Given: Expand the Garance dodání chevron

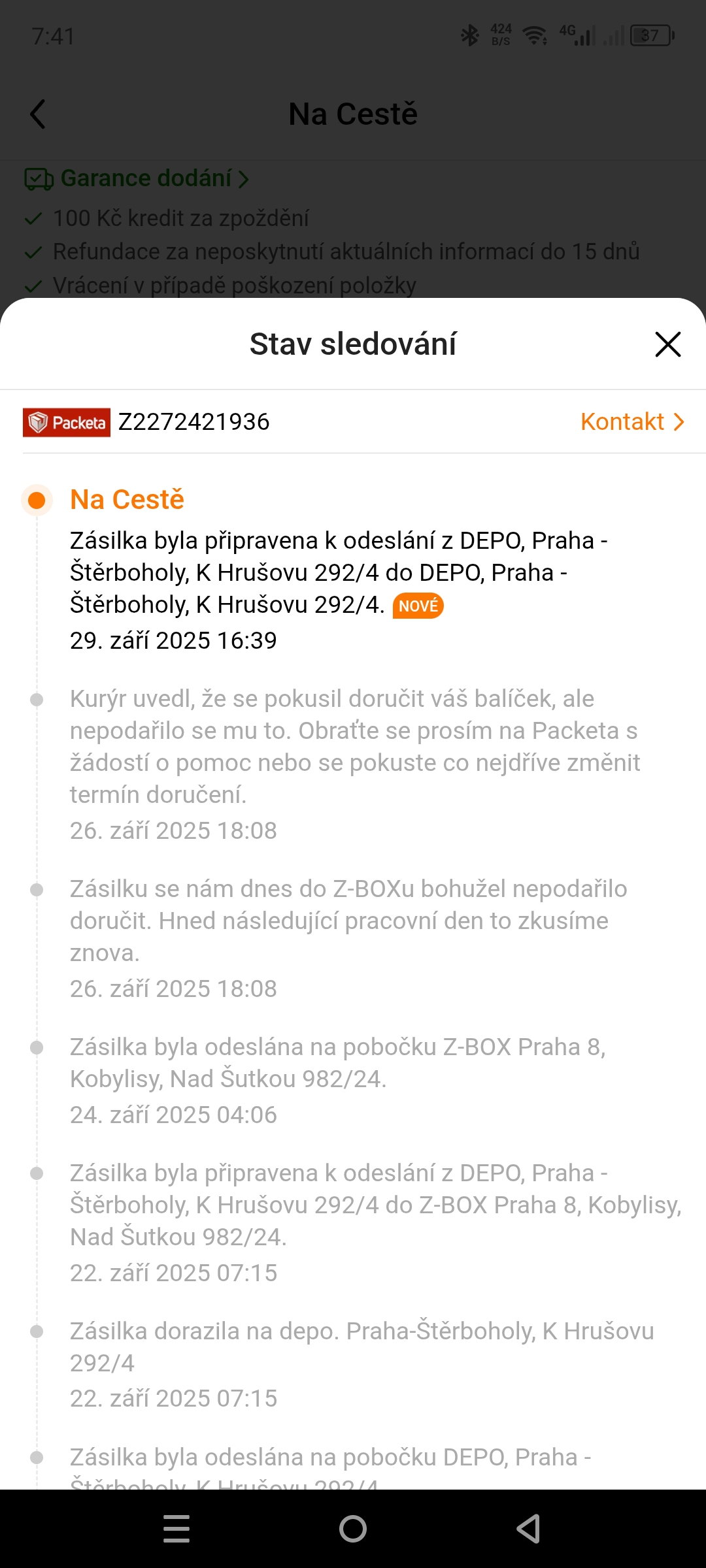Looking at the screenshot, I should click(243, 178).
